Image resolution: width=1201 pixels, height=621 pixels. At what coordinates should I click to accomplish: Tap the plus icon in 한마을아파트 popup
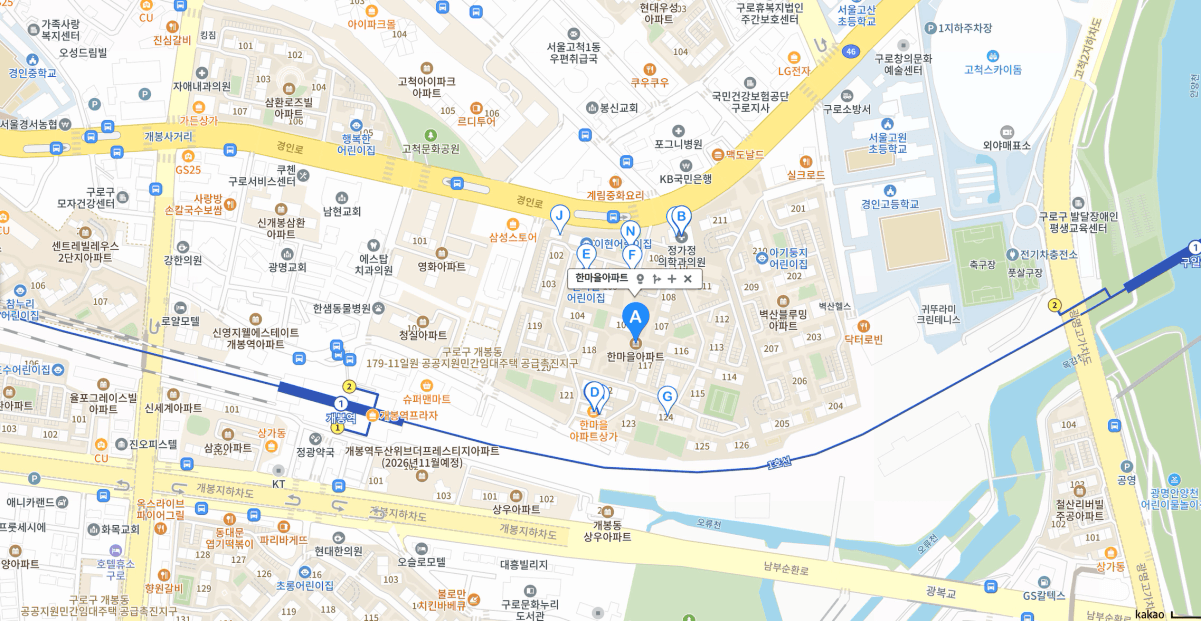(x=672, y=278)
